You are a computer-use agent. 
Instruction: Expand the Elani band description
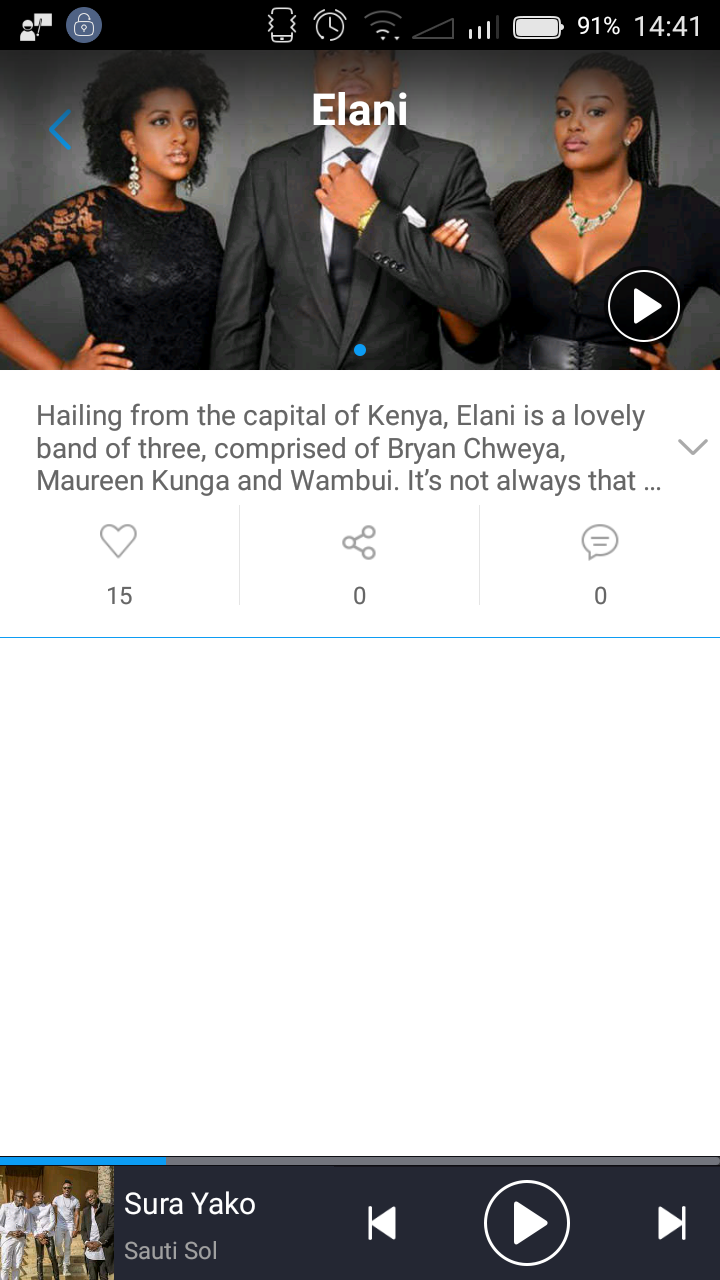coord(692,447)
